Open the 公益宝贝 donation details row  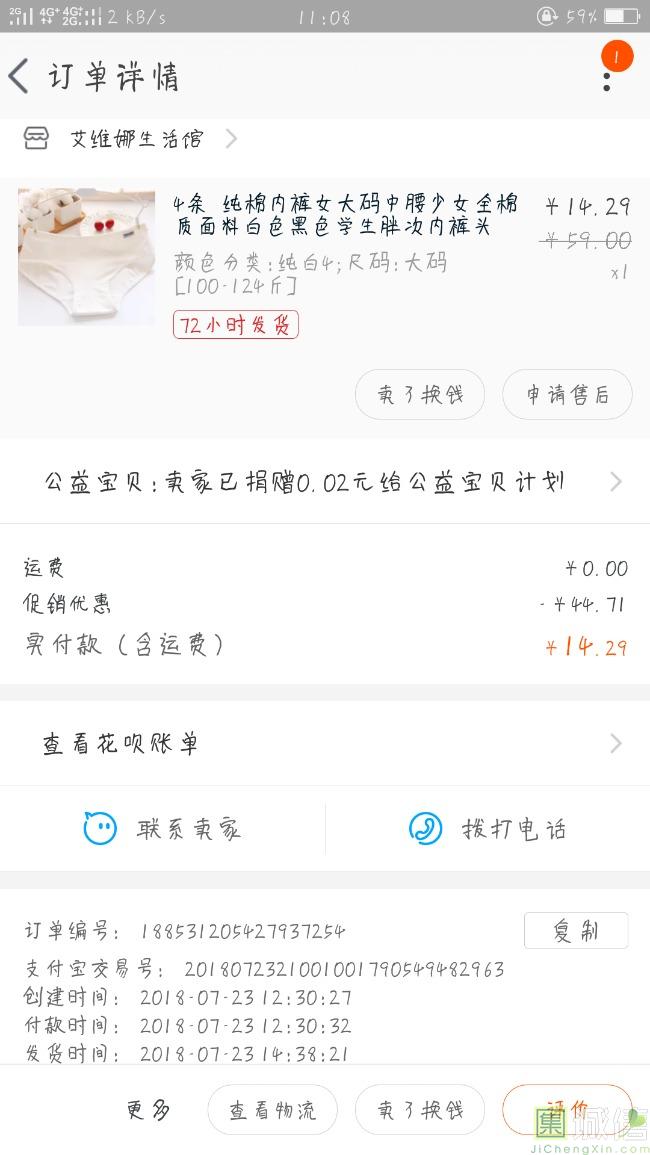325,482
